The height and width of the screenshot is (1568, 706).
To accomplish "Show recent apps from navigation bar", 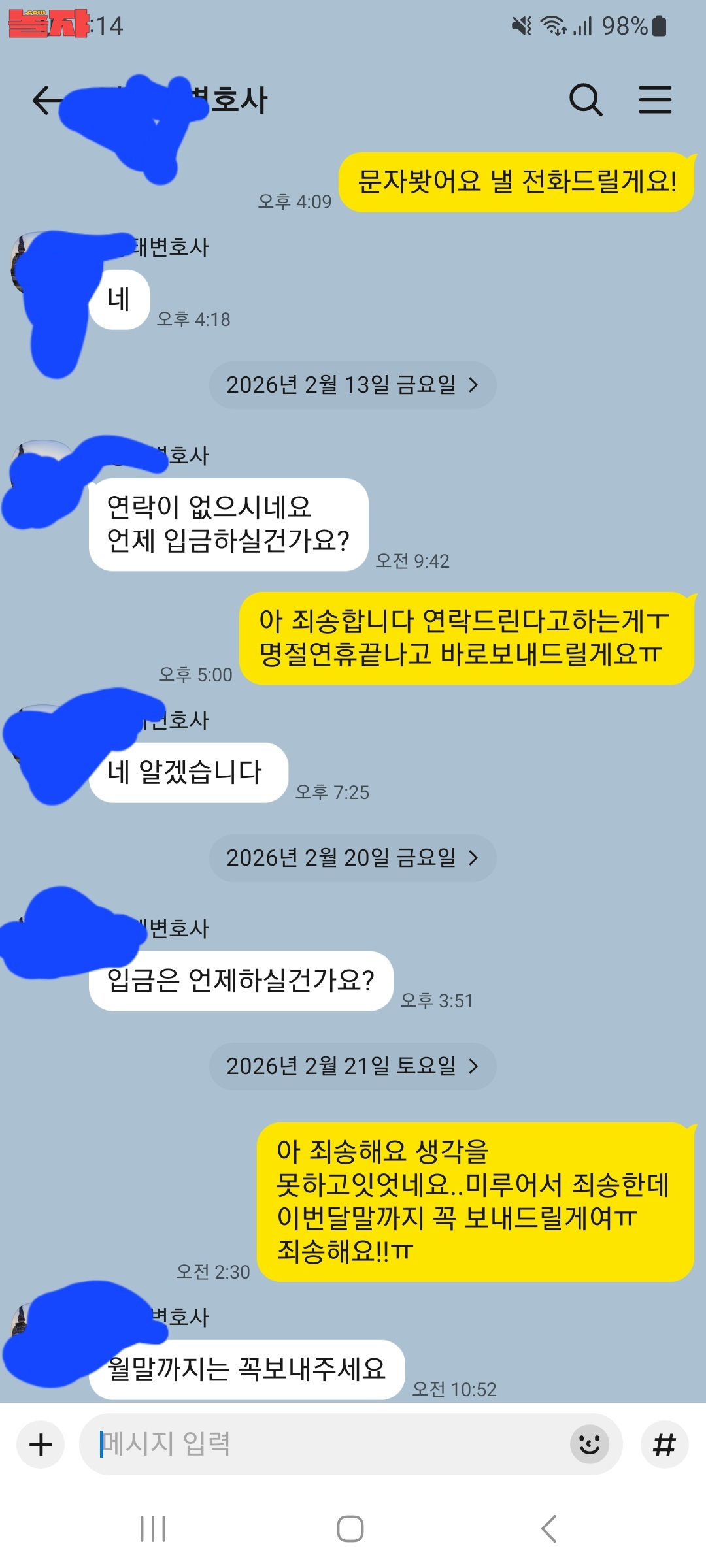I will [153, 1529].
